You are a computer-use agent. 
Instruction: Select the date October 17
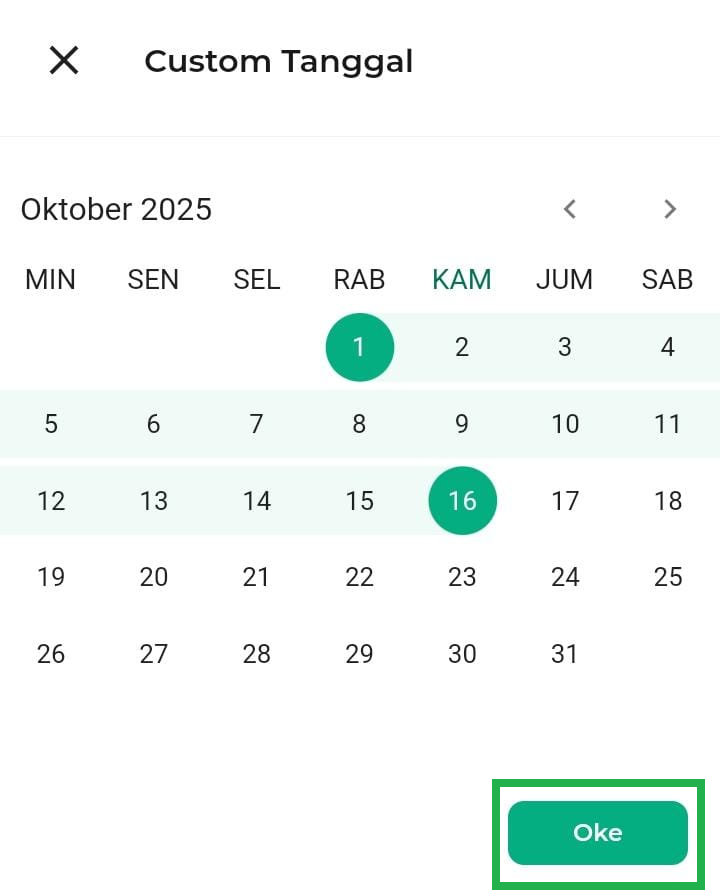[x=565, y=500]
